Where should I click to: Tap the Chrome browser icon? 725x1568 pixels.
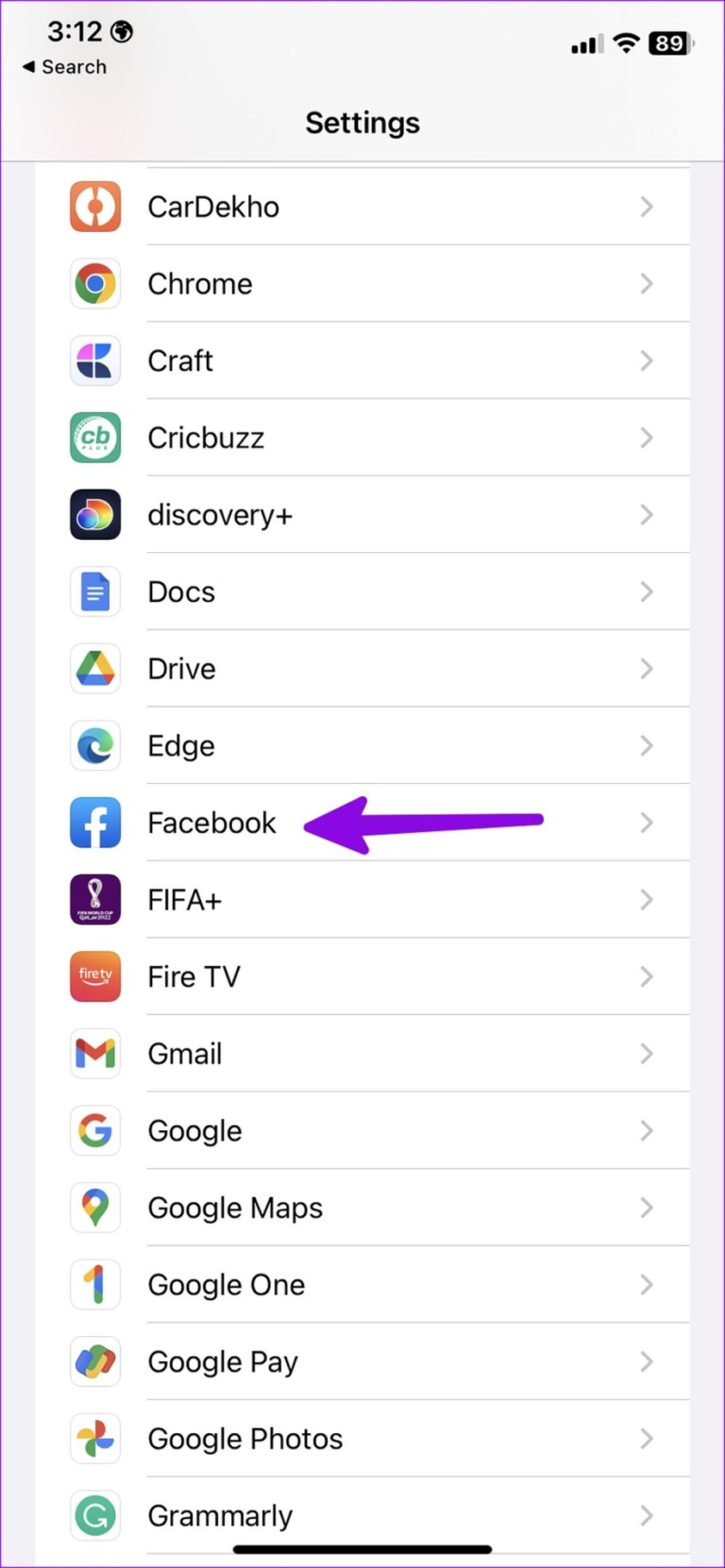click(94, 283)
